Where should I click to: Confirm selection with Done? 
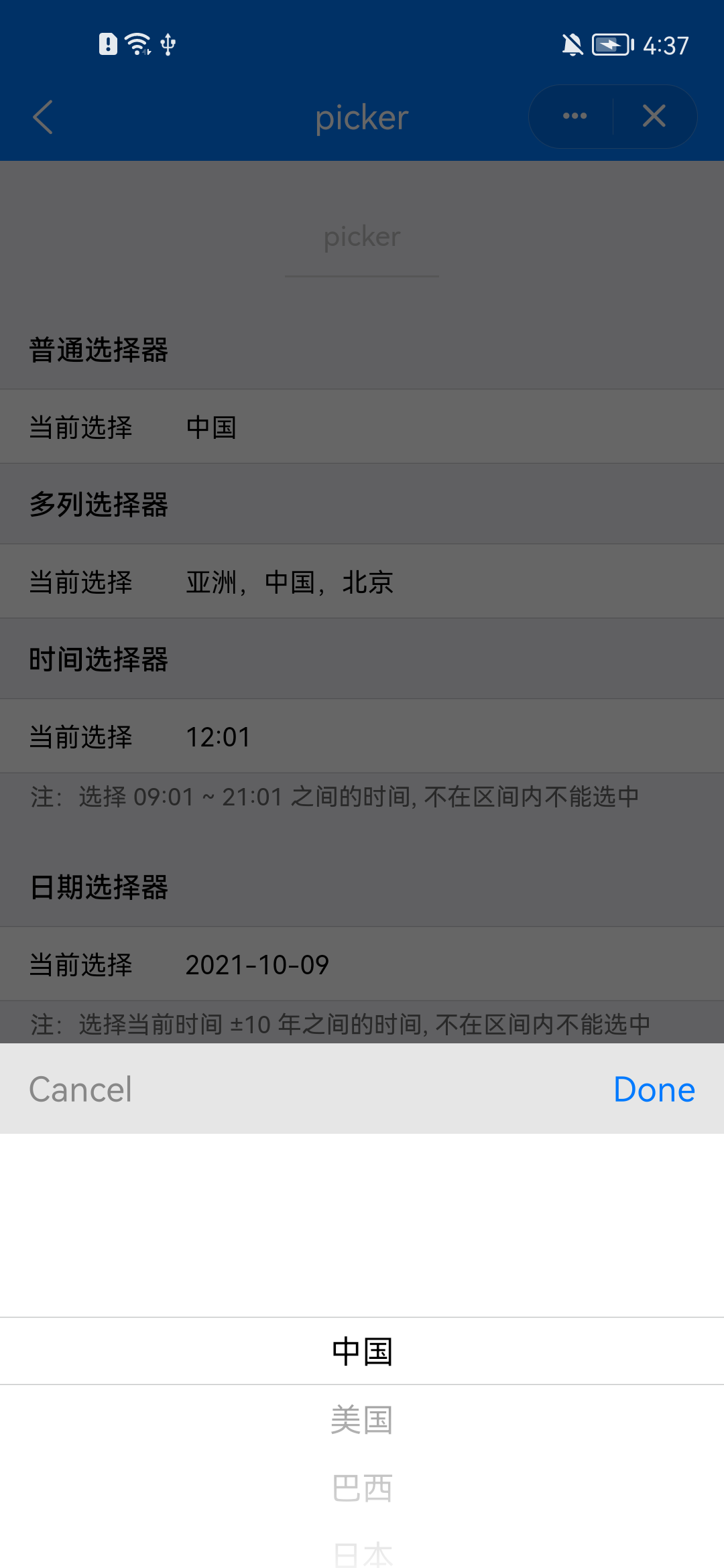click(654, 1089)
